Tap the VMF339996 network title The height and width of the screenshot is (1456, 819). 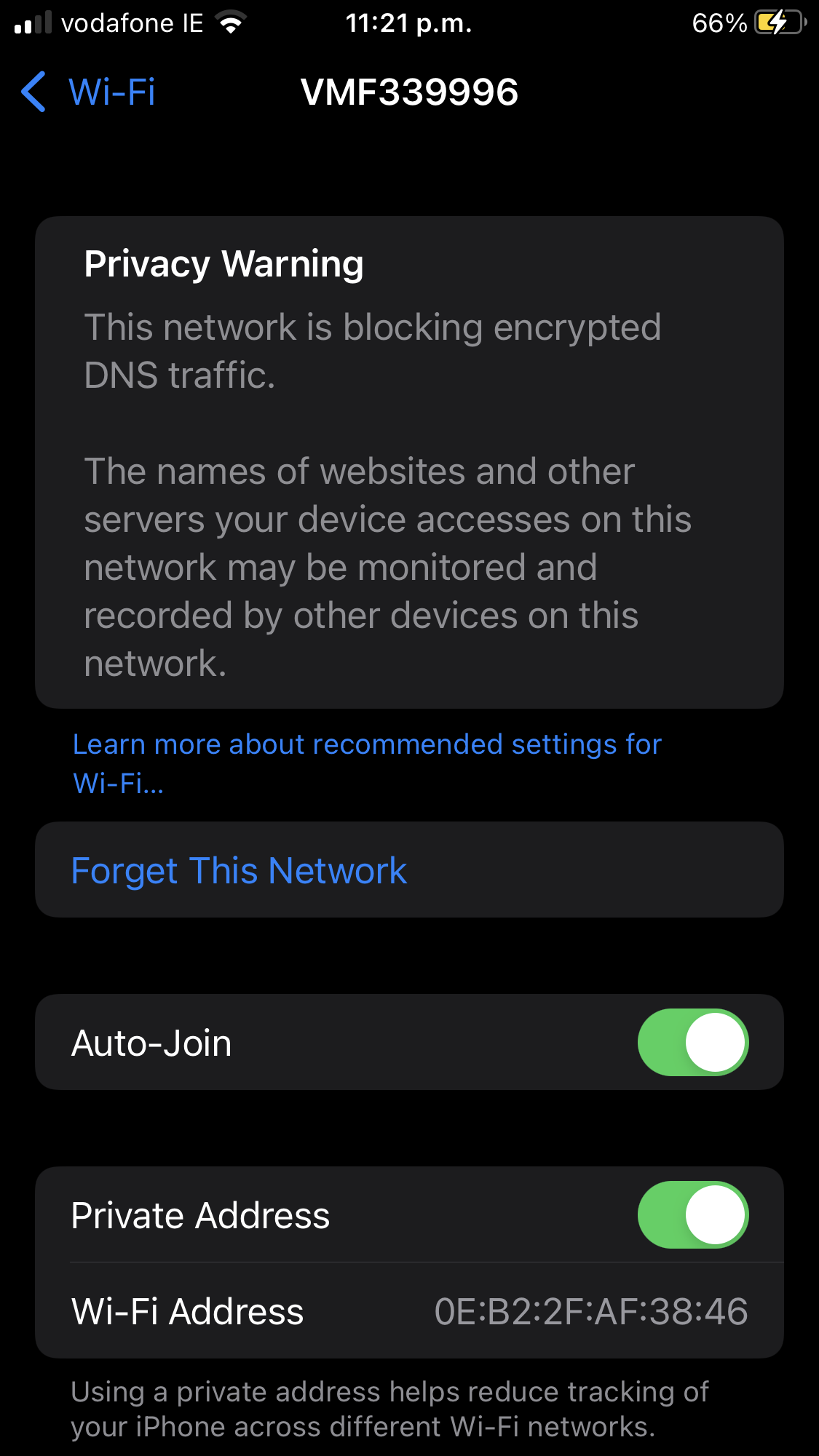[409, 92]
